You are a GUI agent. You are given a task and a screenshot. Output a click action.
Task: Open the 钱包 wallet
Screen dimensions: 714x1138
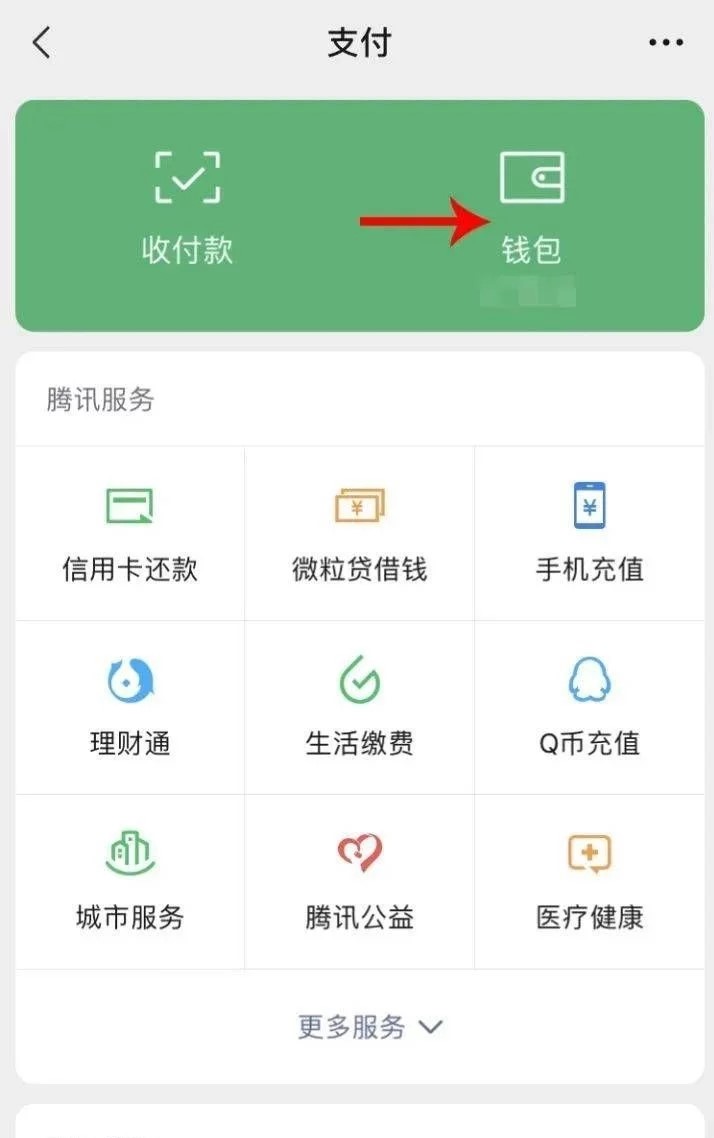coord(531,208)
